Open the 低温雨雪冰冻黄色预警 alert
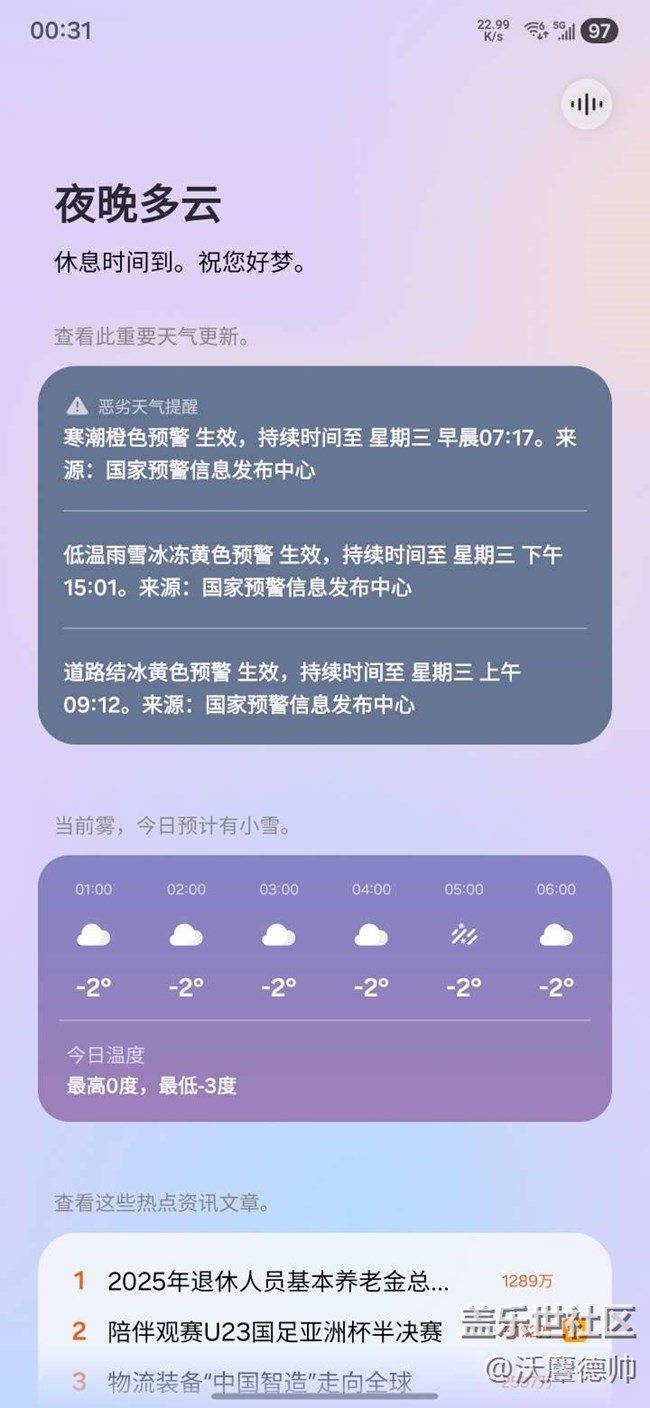This screenshot has width=650, height=1408. 320,570
